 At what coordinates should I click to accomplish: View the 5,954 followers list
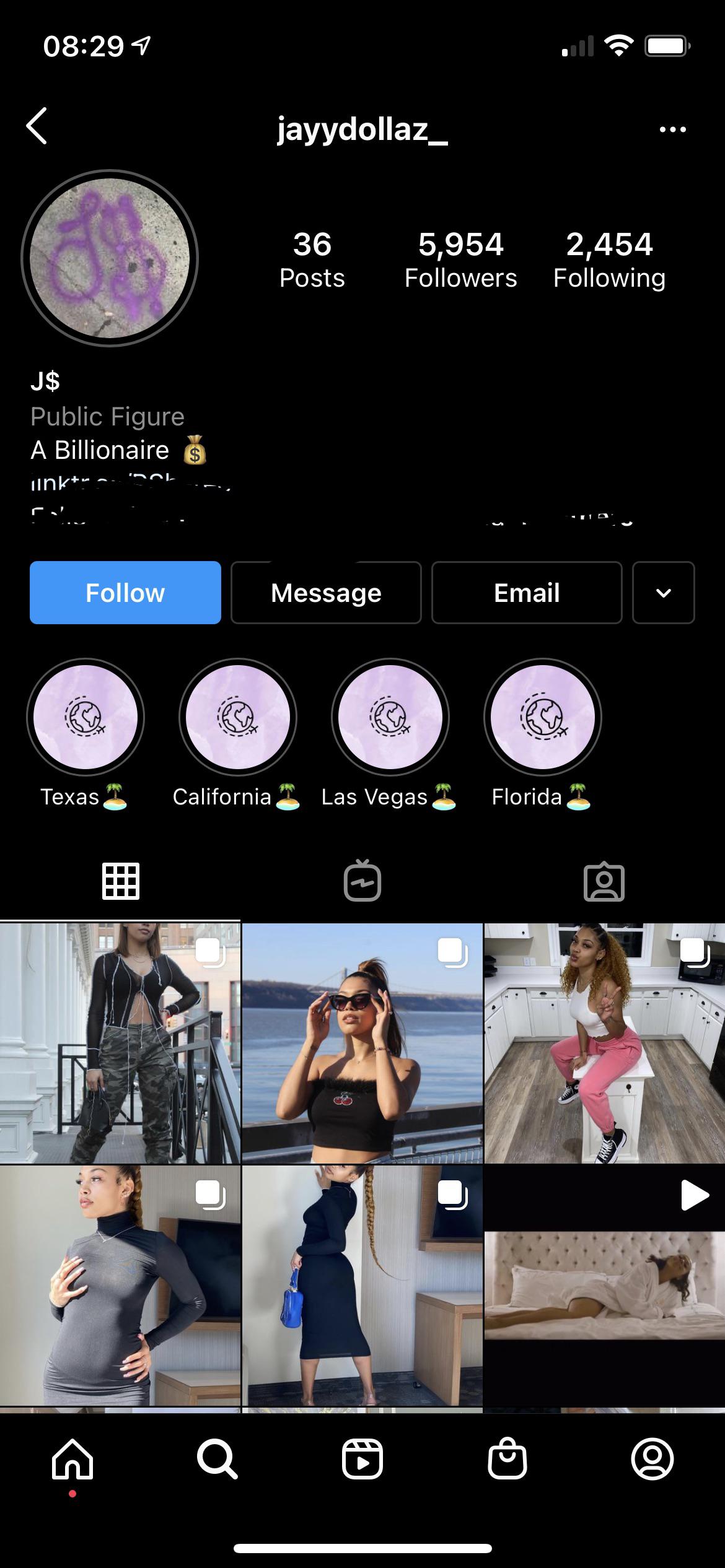460,259
